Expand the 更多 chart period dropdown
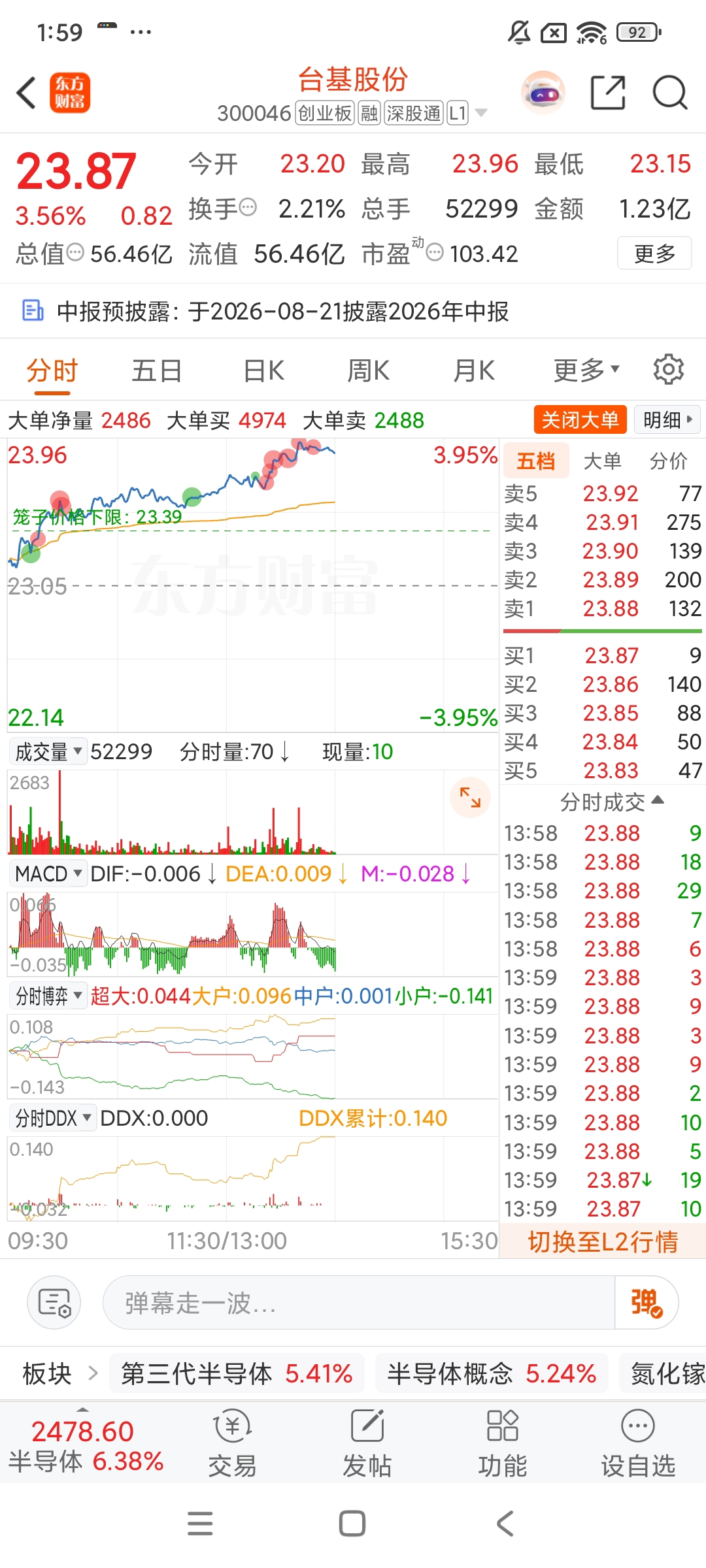Viewport: 706px width, 1568px height. click(x=586, y=370)
